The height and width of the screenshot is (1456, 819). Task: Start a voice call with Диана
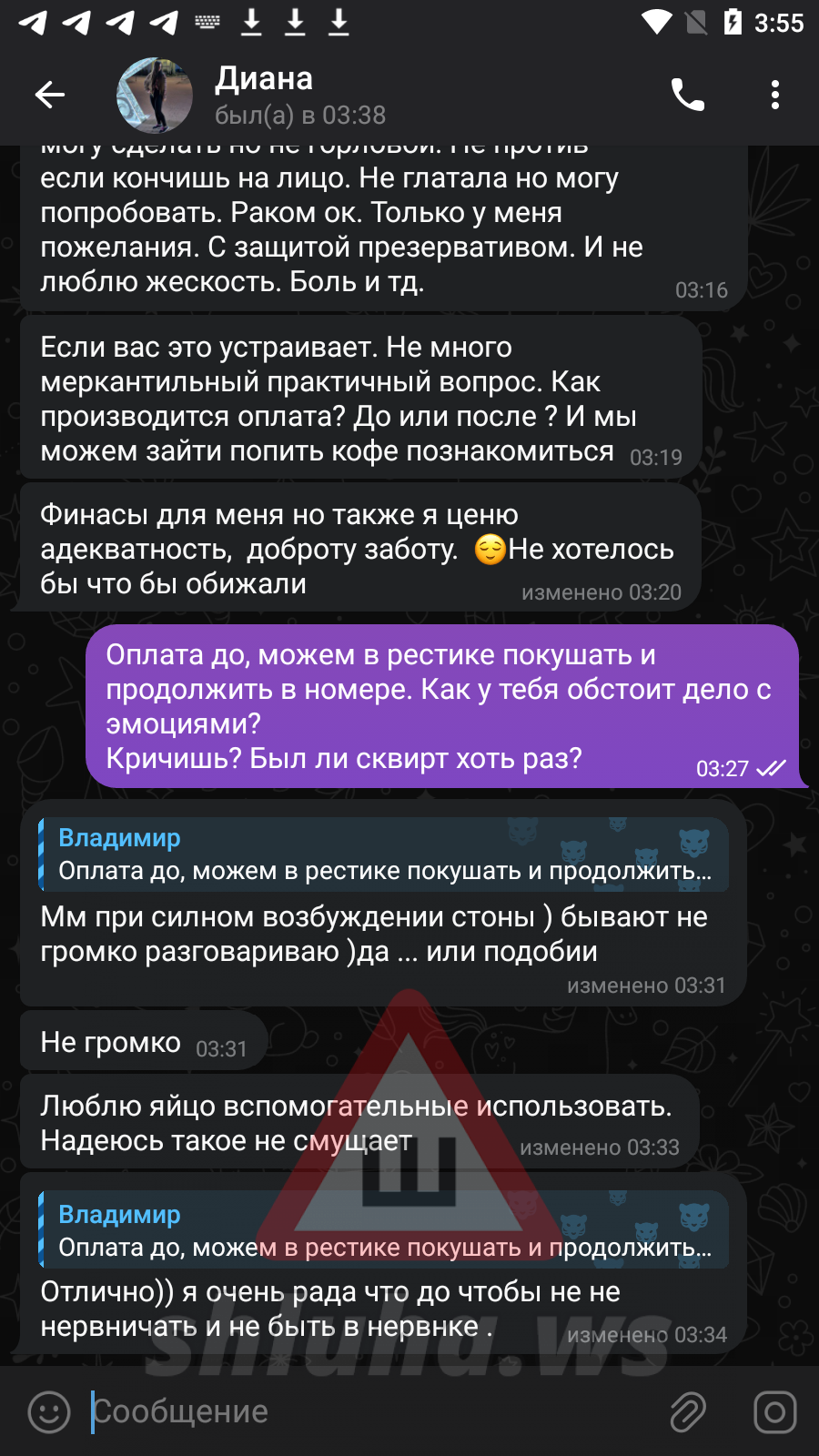point(687,95)
